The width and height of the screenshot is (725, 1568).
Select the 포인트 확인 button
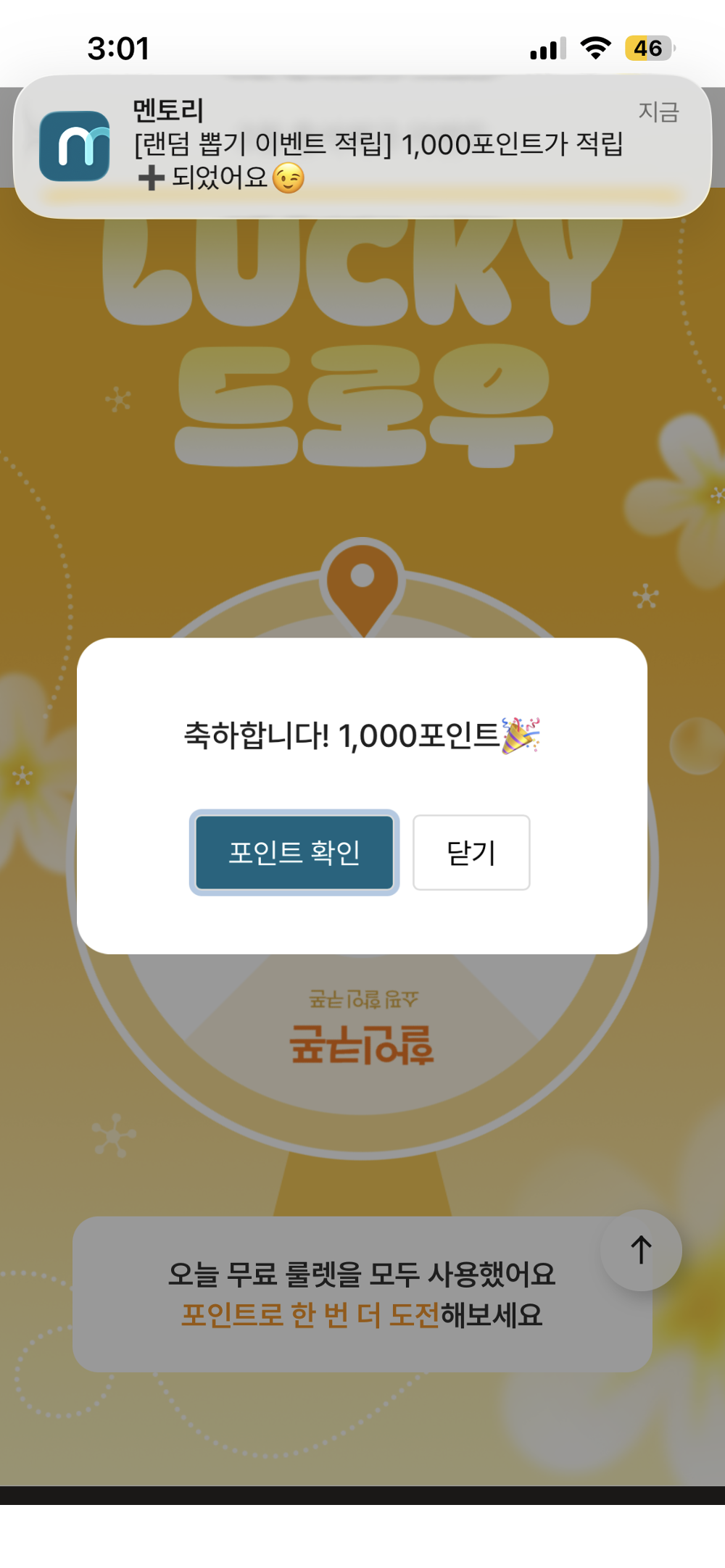point(294,853)
